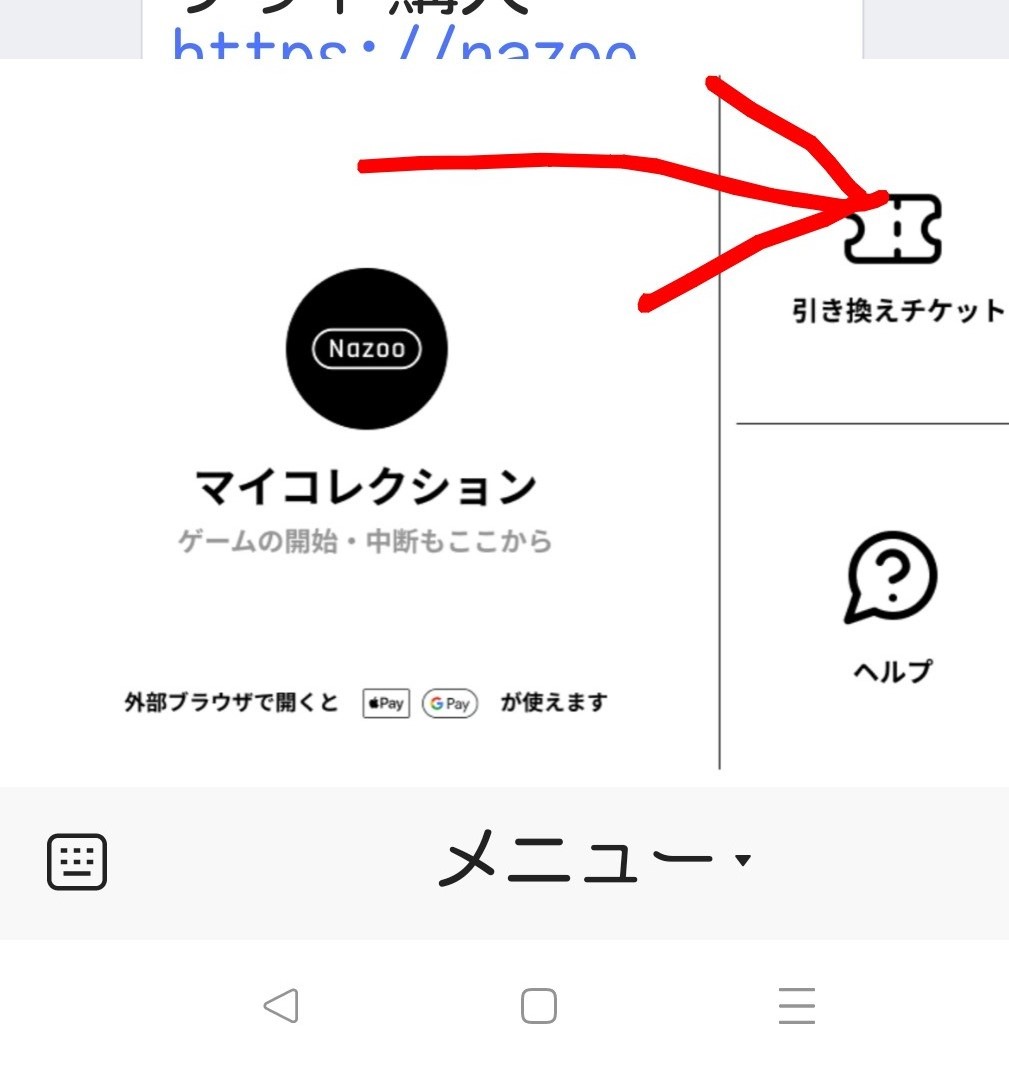Open recent apps from navigation bar
1009x1072 pixels.
click(x=796, y=1005)
